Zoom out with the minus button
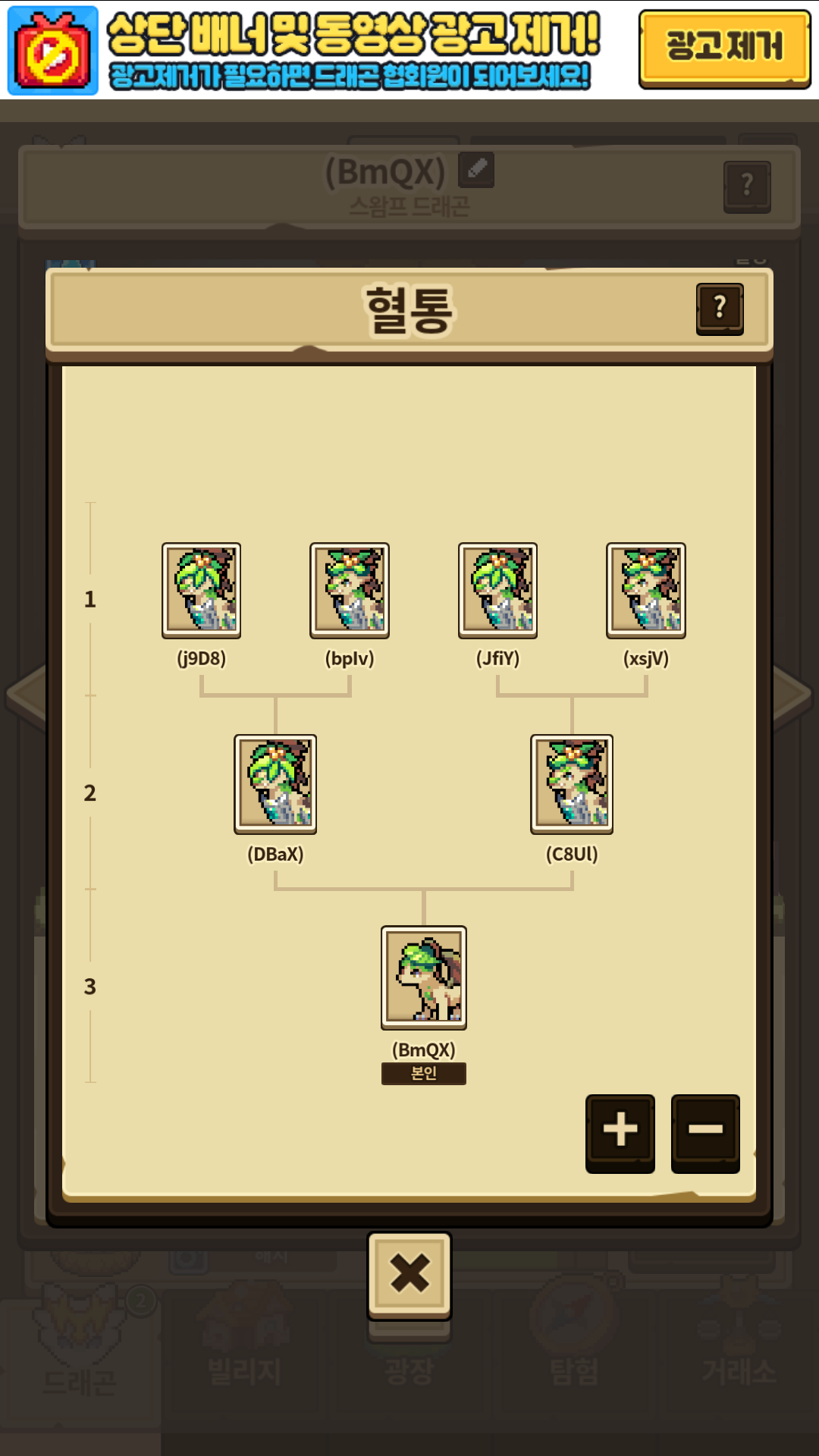 coord(705,1133)
